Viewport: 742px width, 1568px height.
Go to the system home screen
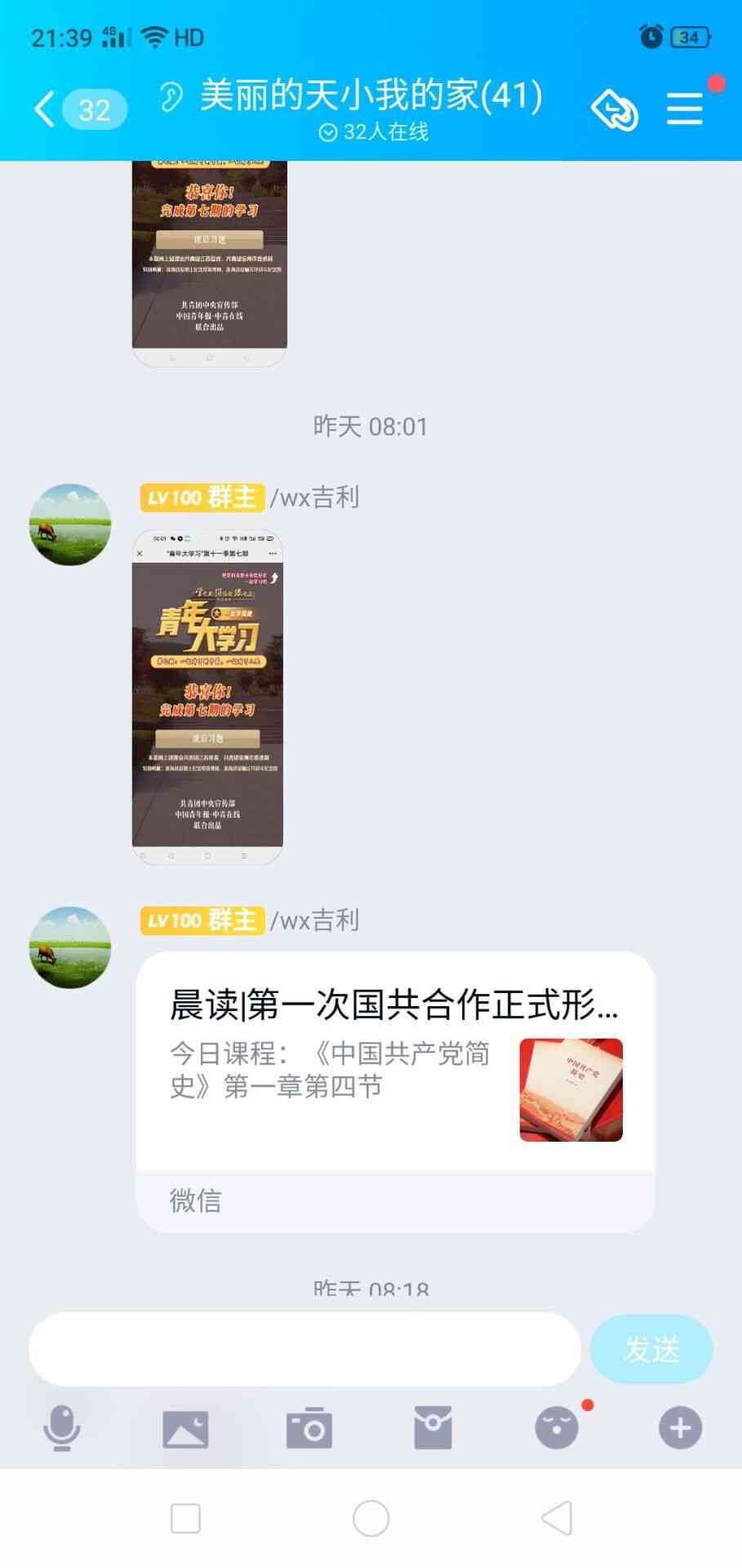click(371, 1519)
